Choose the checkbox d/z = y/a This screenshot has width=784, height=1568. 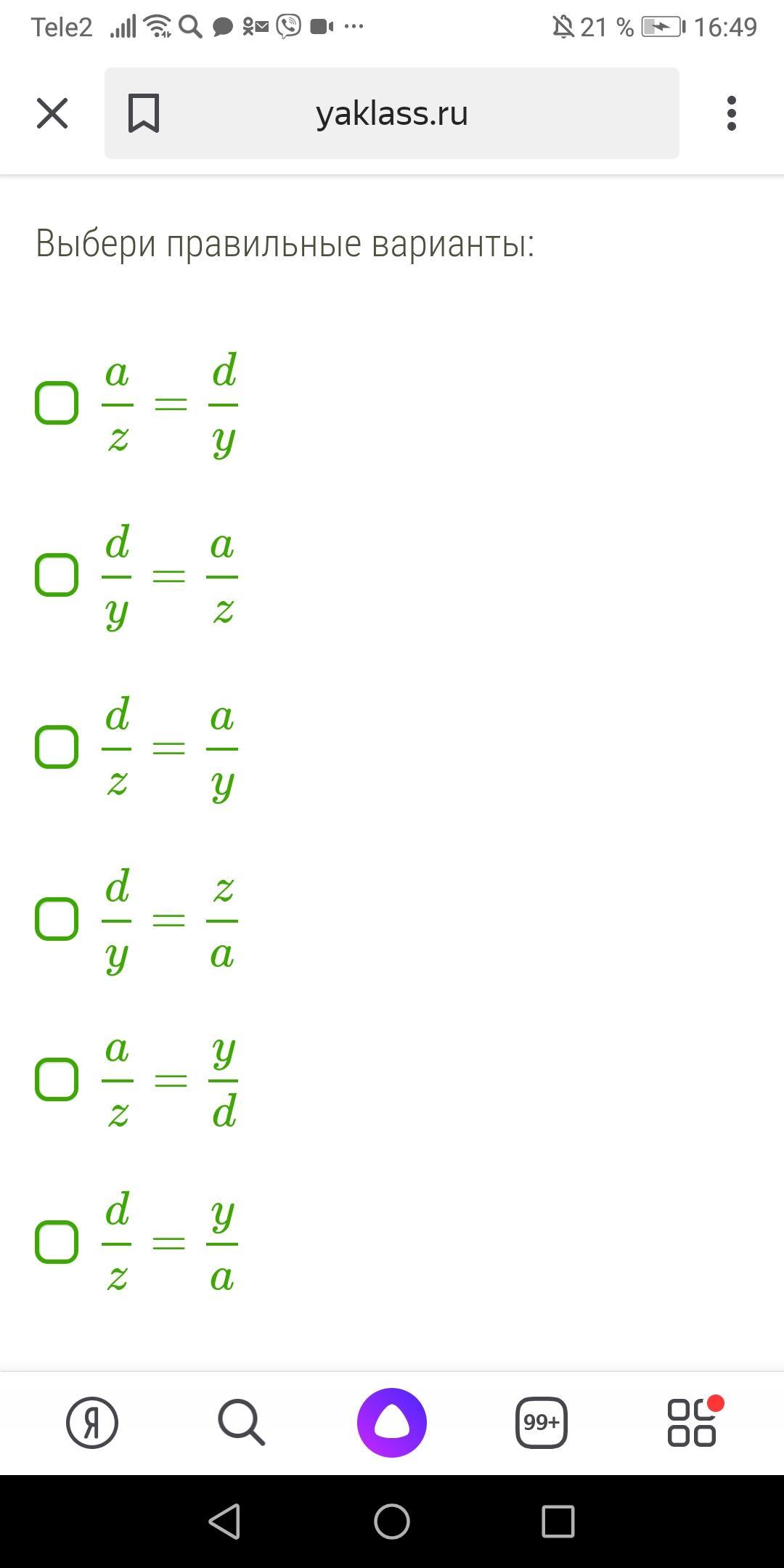pyautogui.click(x=57, y=1242)
